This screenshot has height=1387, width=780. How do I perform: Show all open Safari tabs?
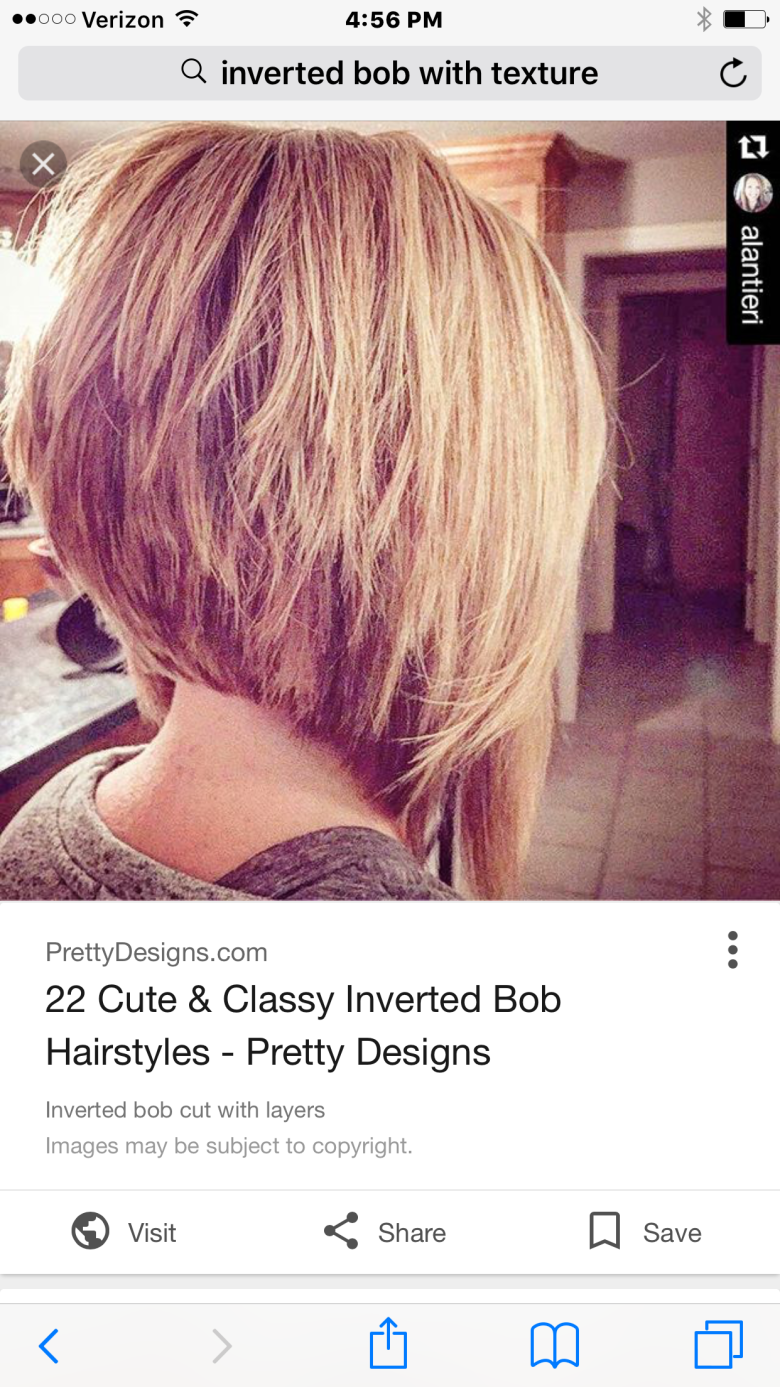[x=718, y=1345]
